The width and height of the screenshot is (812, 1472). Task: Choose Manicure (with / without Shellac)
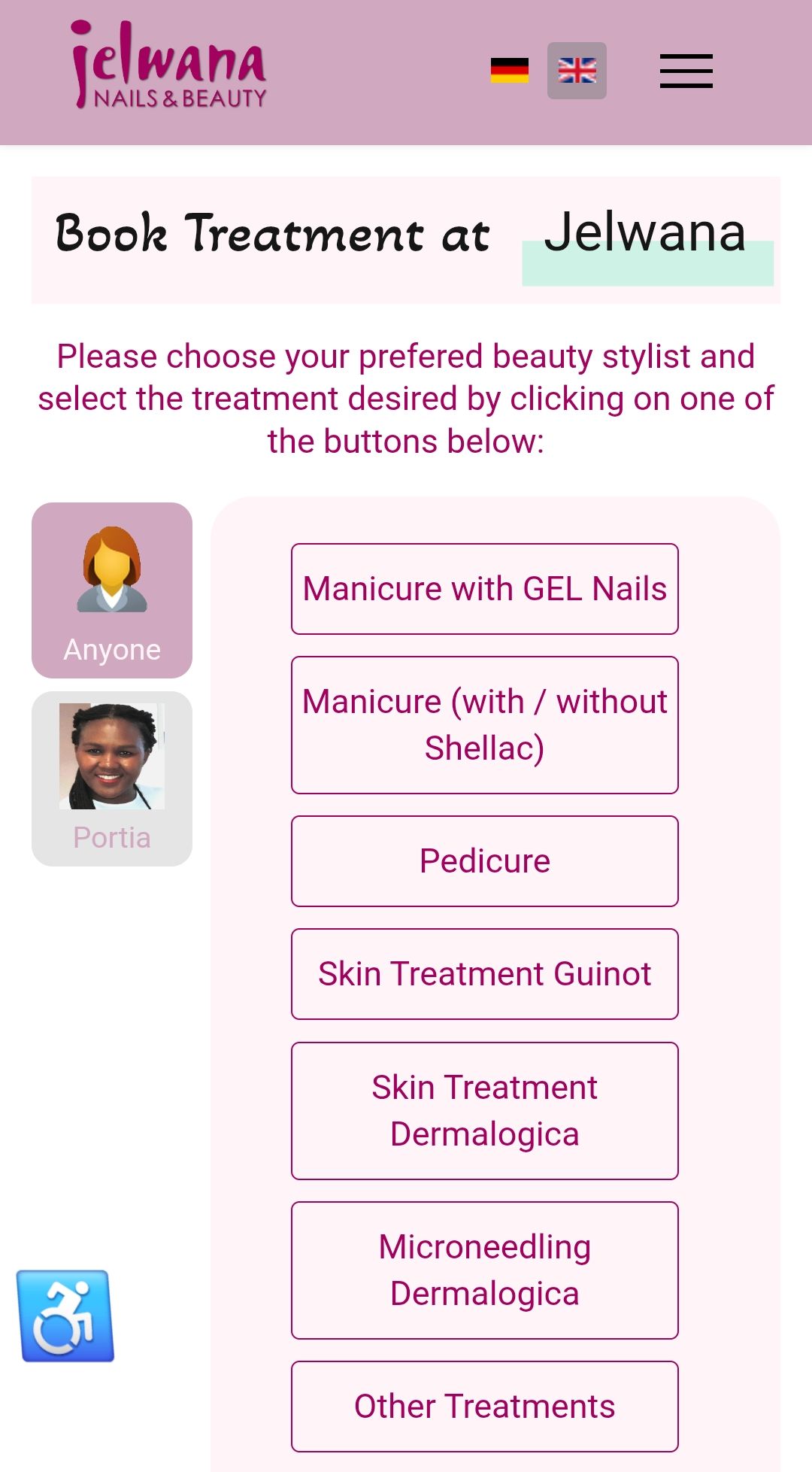point(485,725)
